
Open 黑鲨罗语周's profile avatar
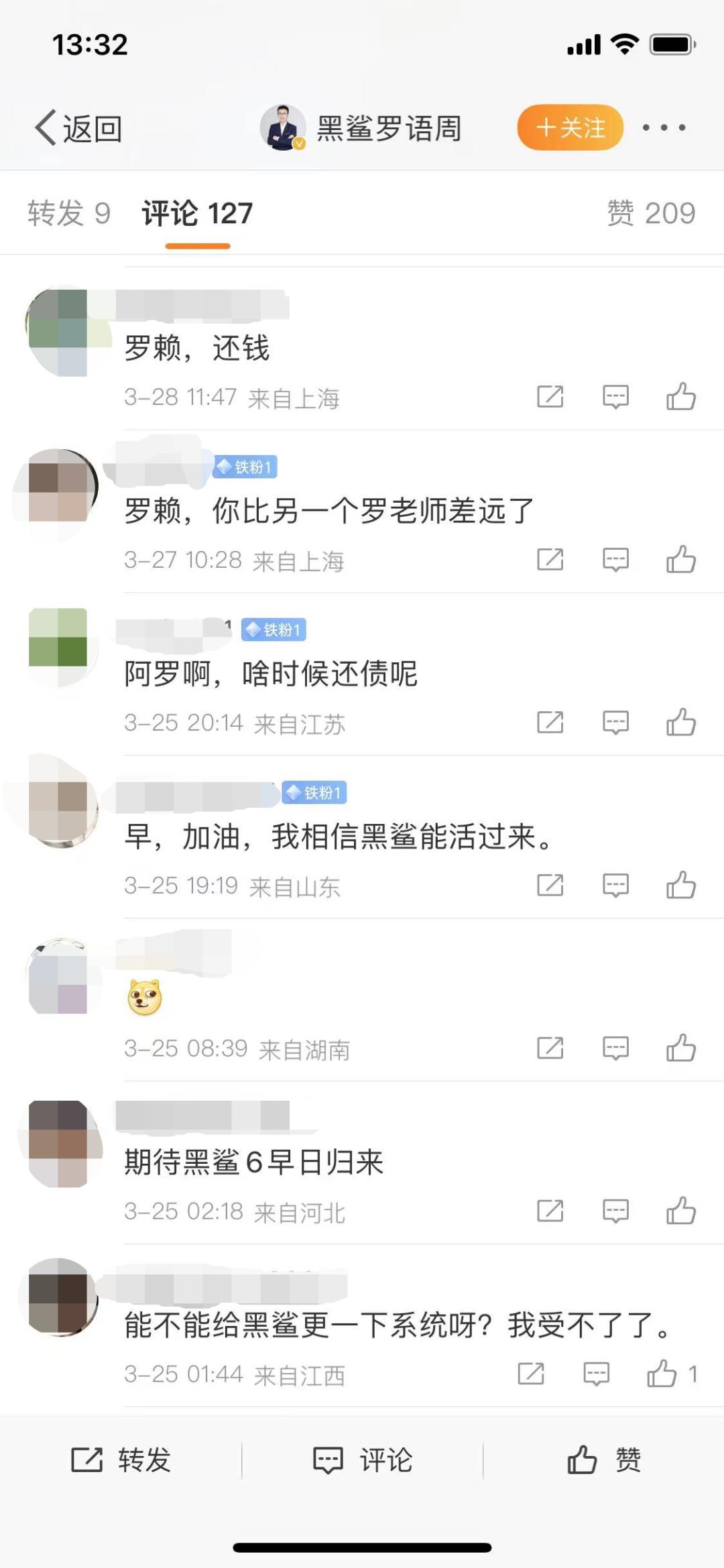click(x=283, y=127)
